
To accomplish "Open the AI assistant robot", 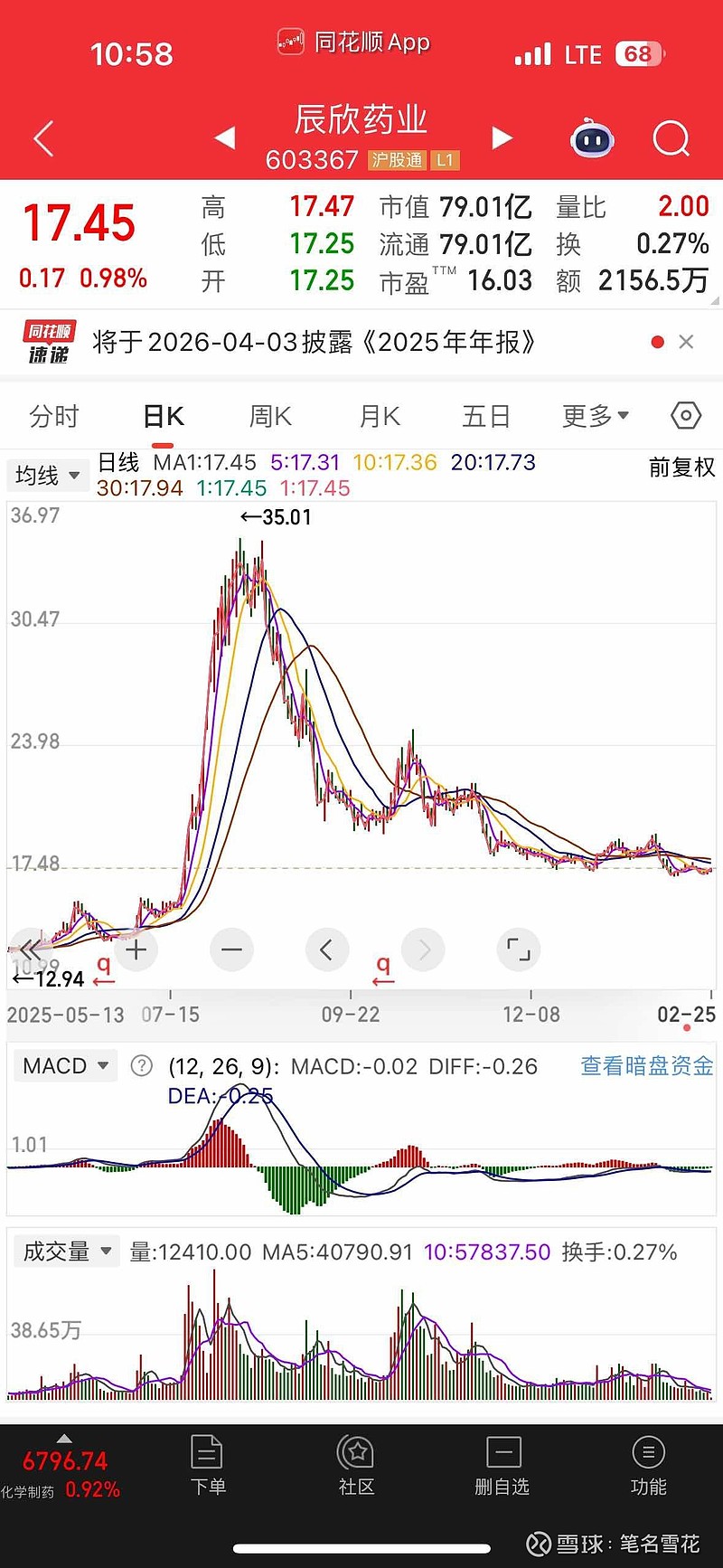I will (592, 137).
